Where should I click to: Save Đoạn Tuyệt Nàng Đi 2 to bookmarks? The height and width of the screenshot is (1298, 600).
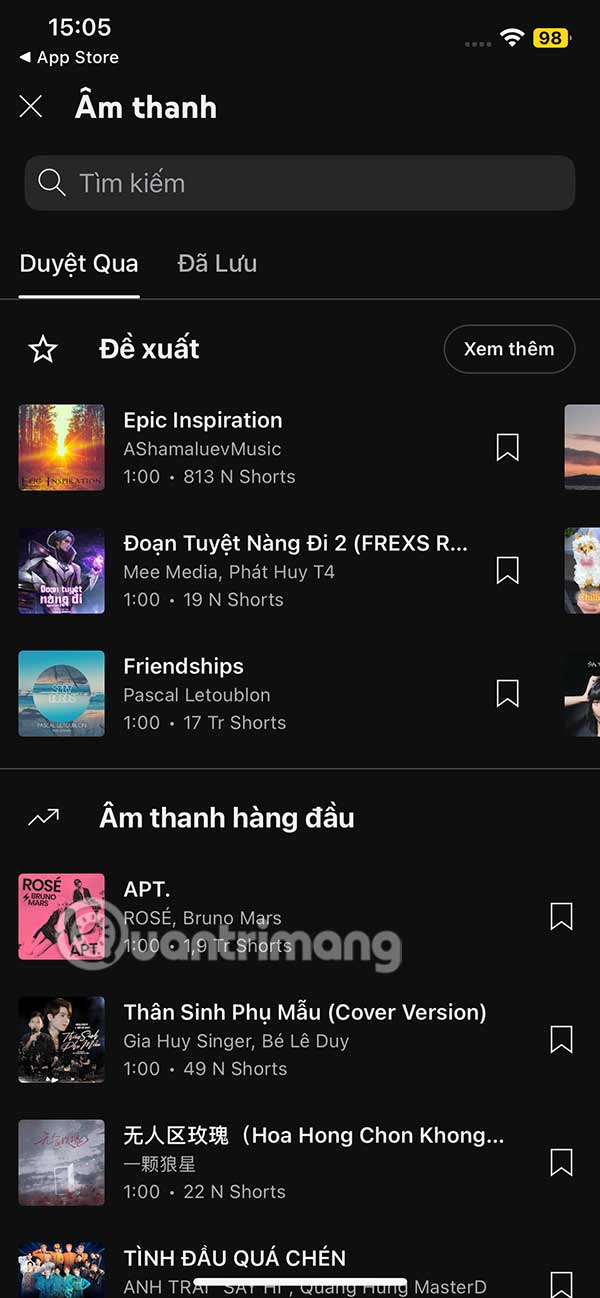coord(508,571)
